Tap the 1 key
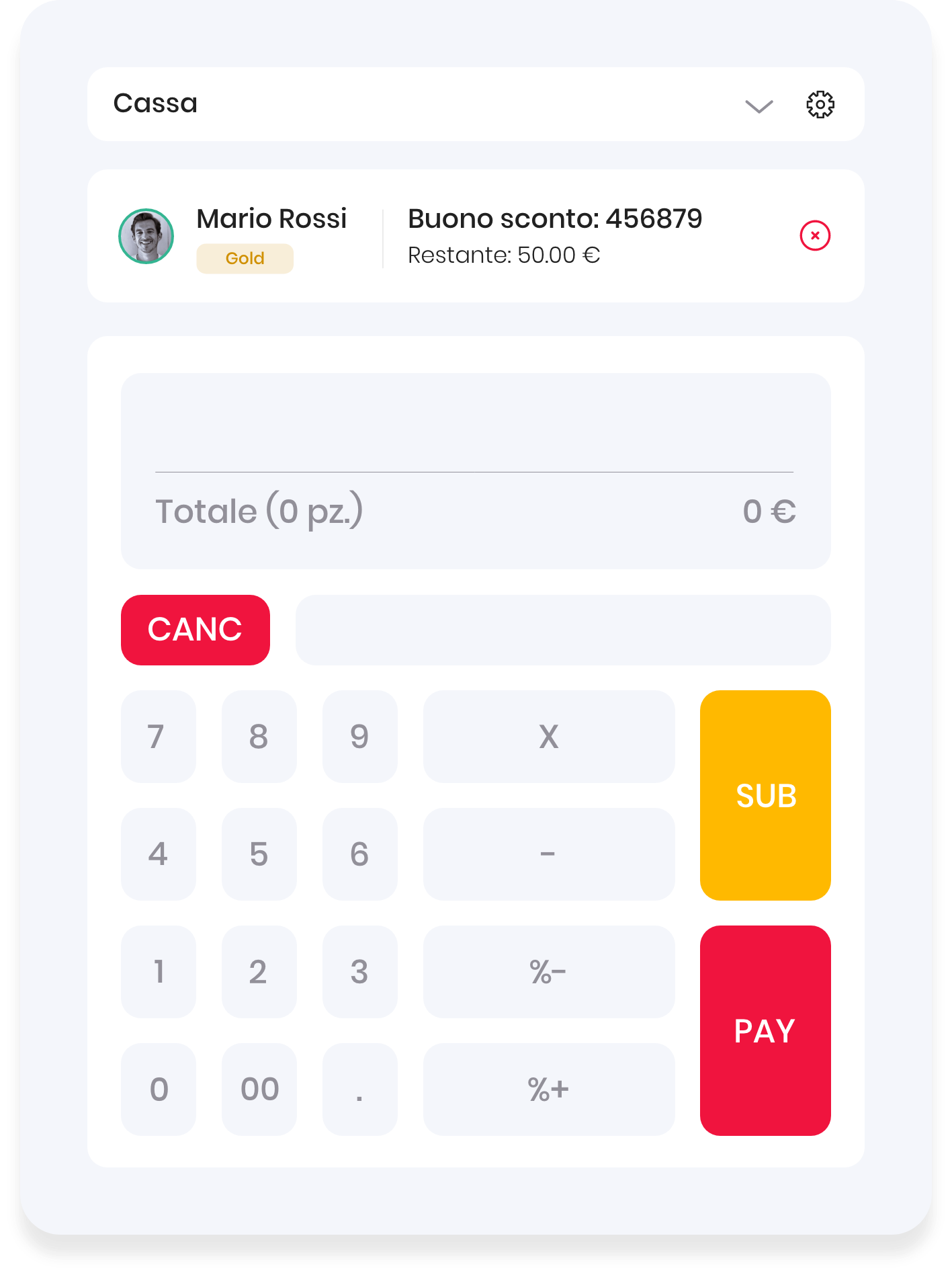 [158, 972]
